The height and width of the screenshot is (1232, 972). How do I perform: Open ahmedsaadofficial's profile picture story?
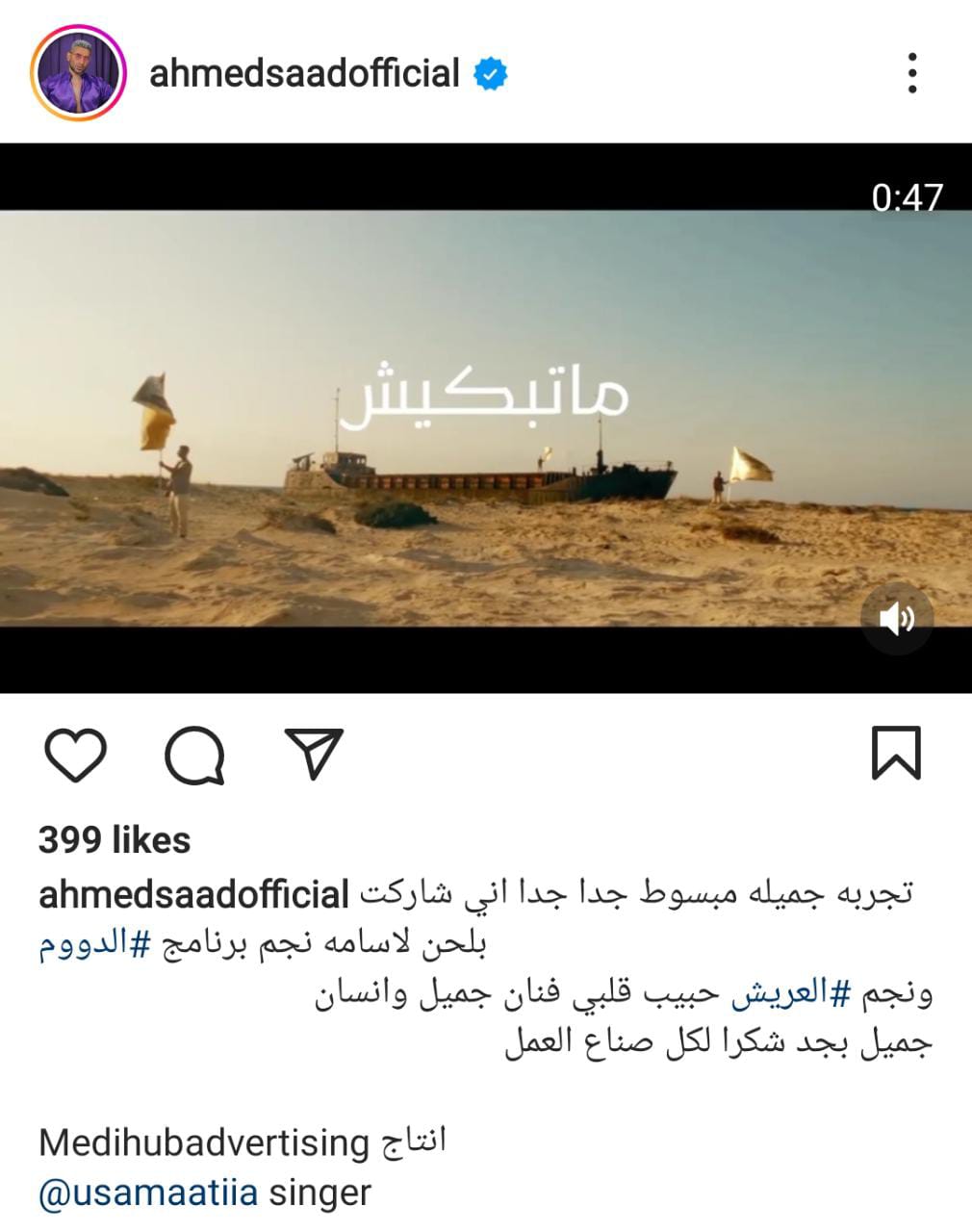click(x=79, y=73)
